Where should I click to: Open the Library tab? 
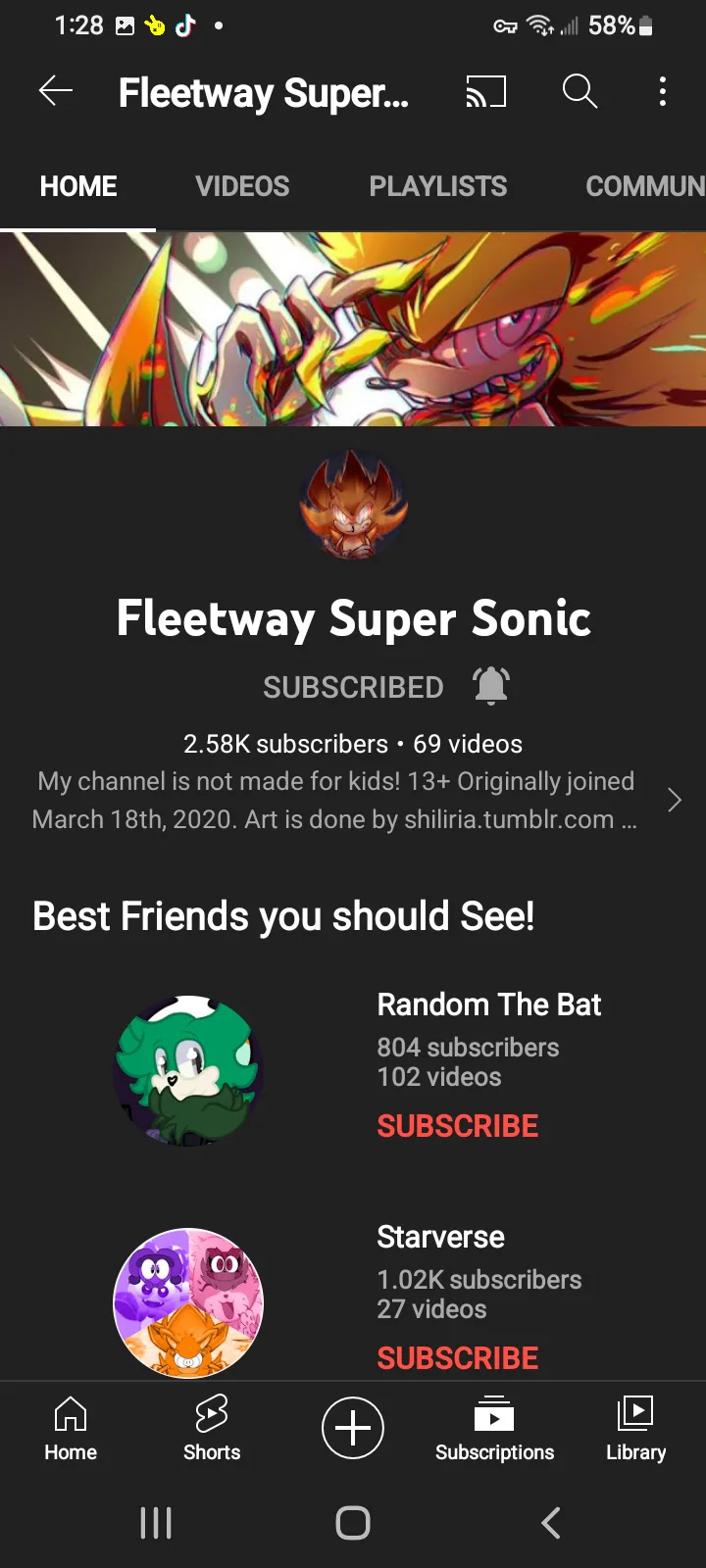[x=635, y=1428]
